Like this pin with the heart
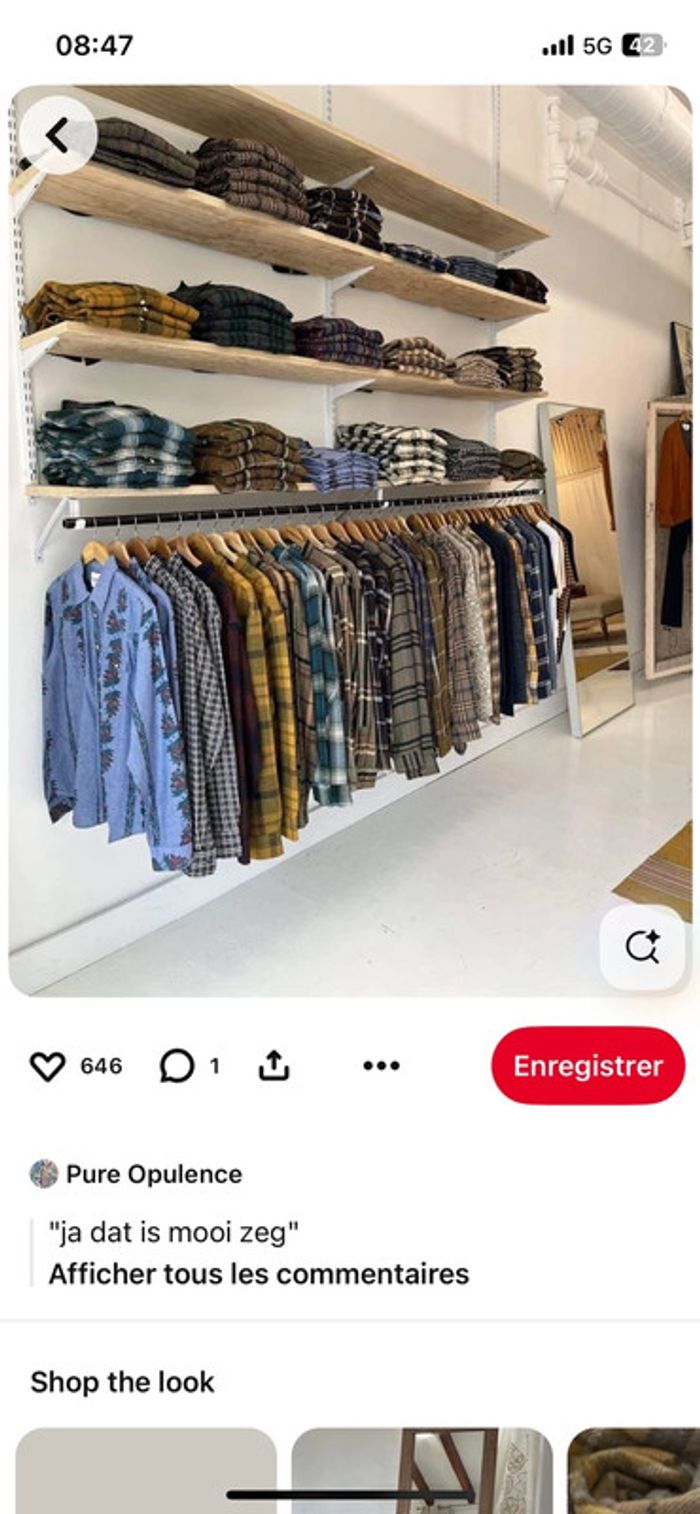Viewport: 700px width, 1514px height. [47, 1066]
